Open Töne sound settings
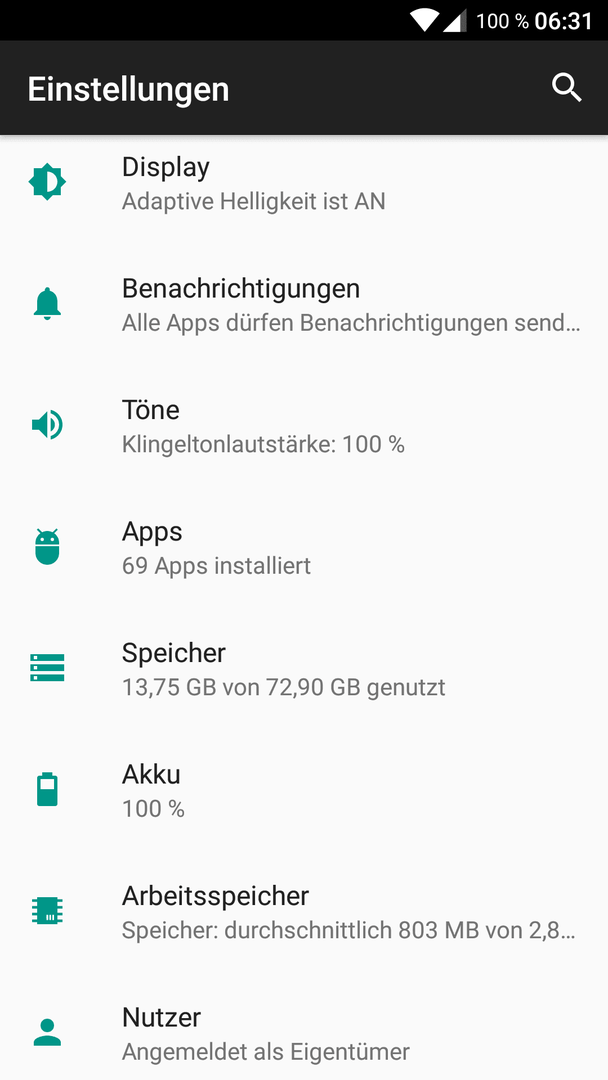 click(x=304, y=425)
